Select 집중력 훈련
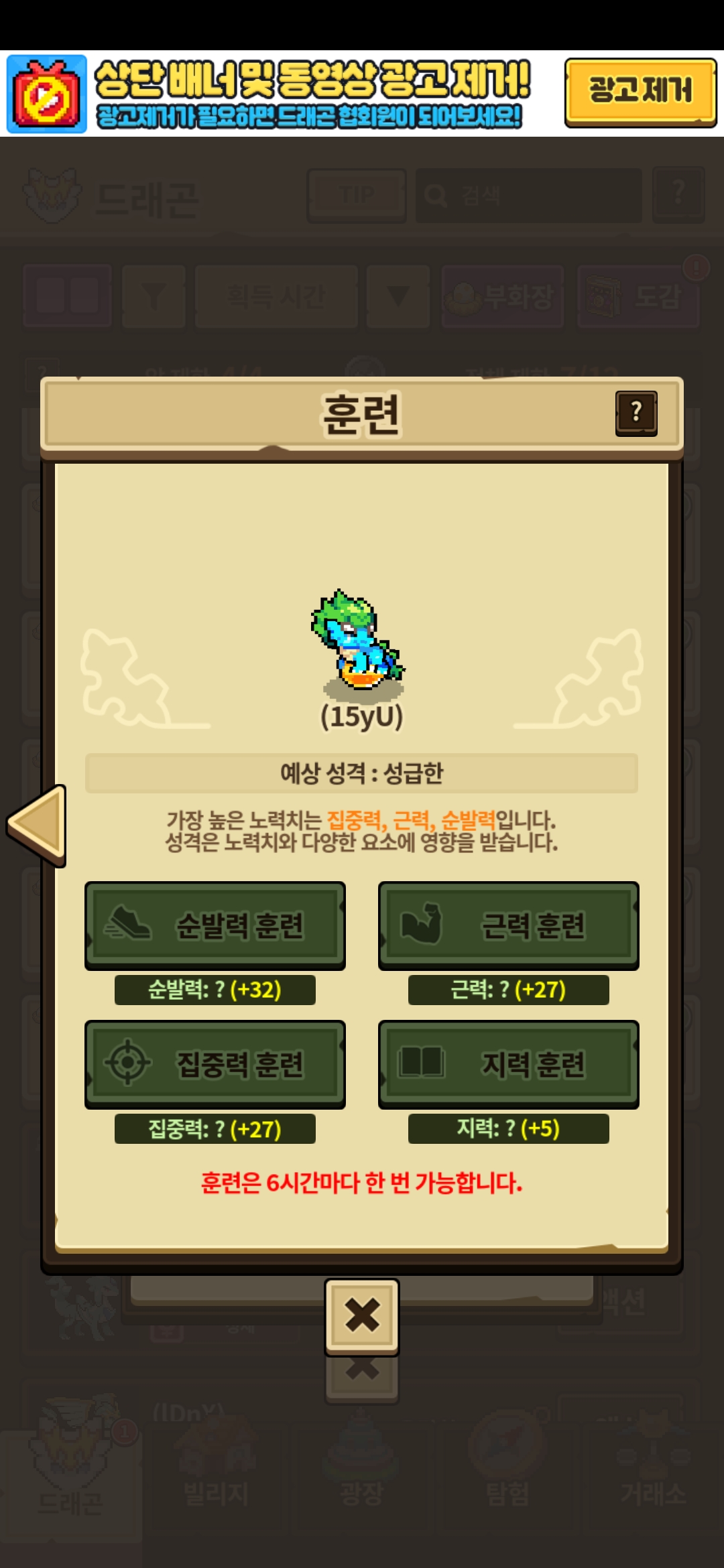This screenshot has width=724, height=1568. pyautogui.click(x=215, y=1063)
